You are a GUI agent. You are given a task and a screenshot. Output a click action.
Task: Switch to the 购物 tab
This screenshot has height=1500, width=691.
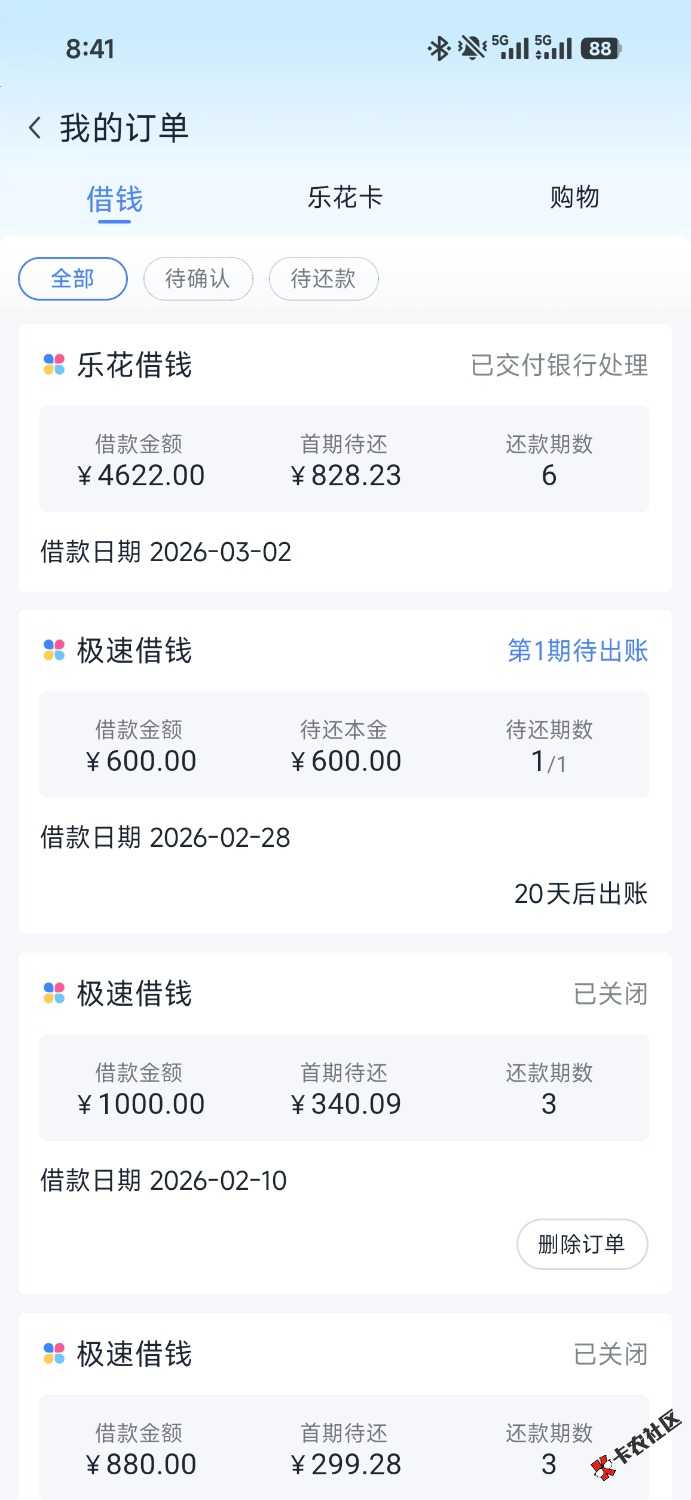574,197
